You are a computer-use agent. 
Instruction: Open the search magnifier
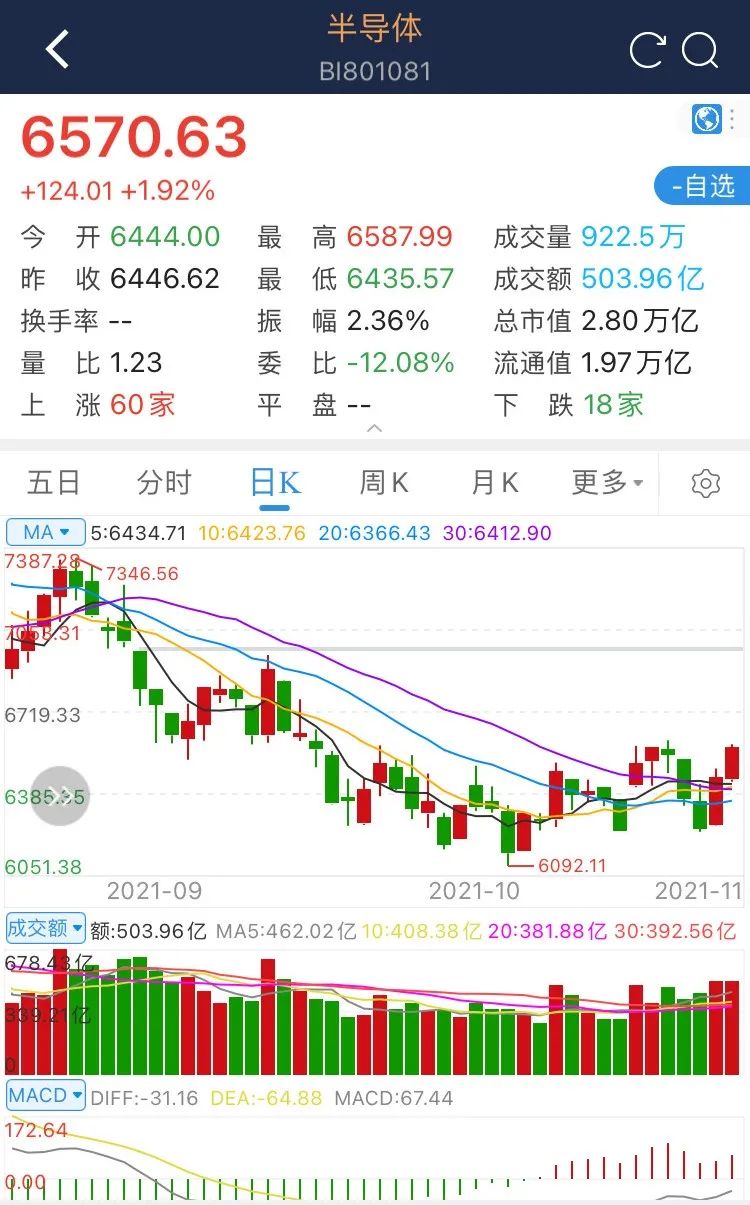[700, 50]
